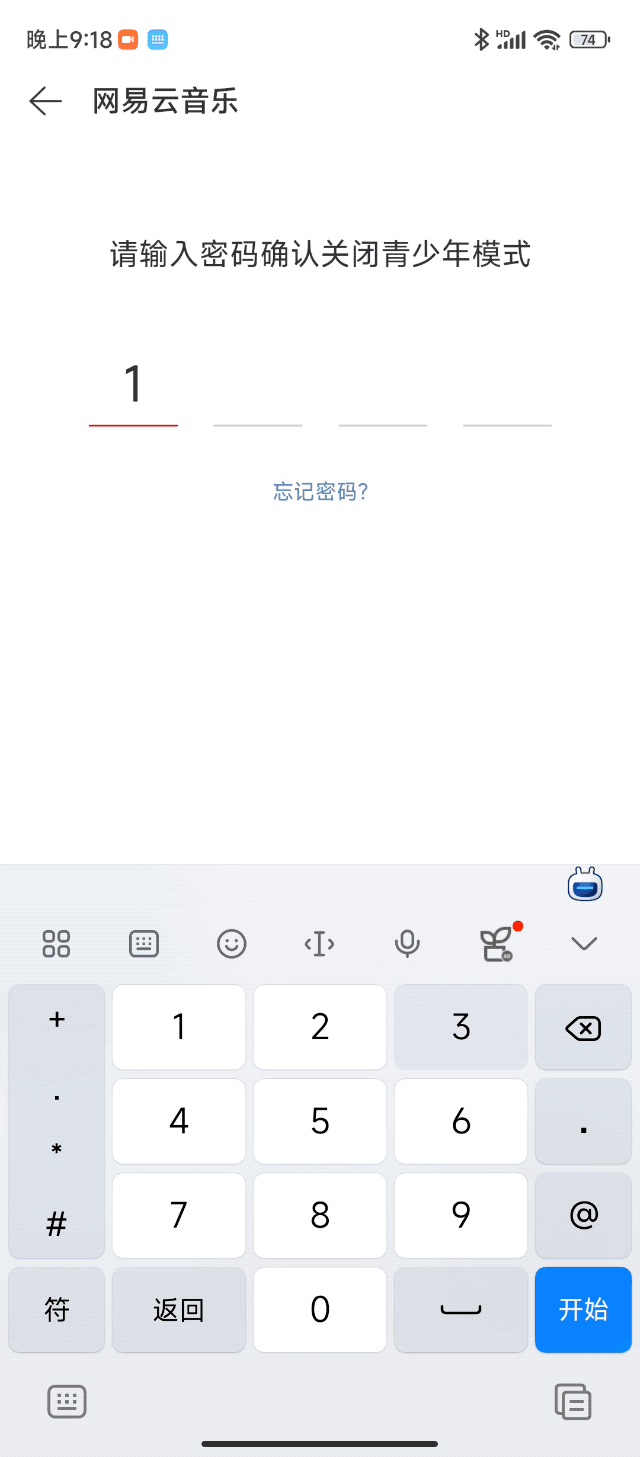The image size is (640, 1457).
Task: Open the 符 symbols key
Action: [x=57, y=1309]
